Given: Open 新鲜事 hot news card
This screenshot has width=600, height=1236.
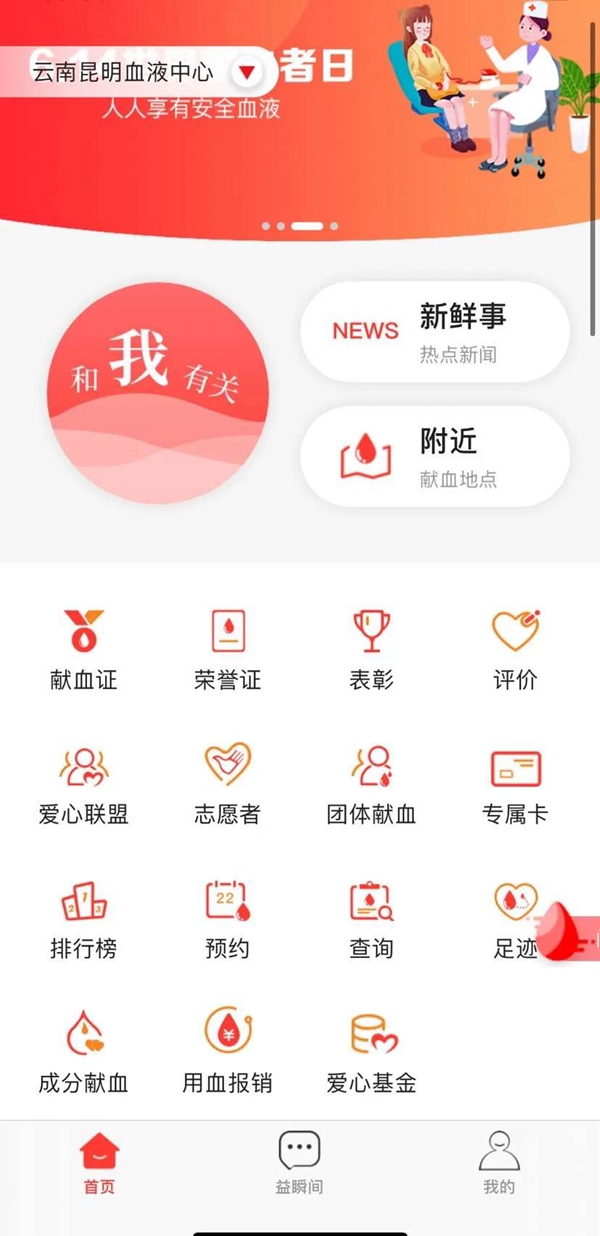Looking at the screenshot, I should pos(435,331).
